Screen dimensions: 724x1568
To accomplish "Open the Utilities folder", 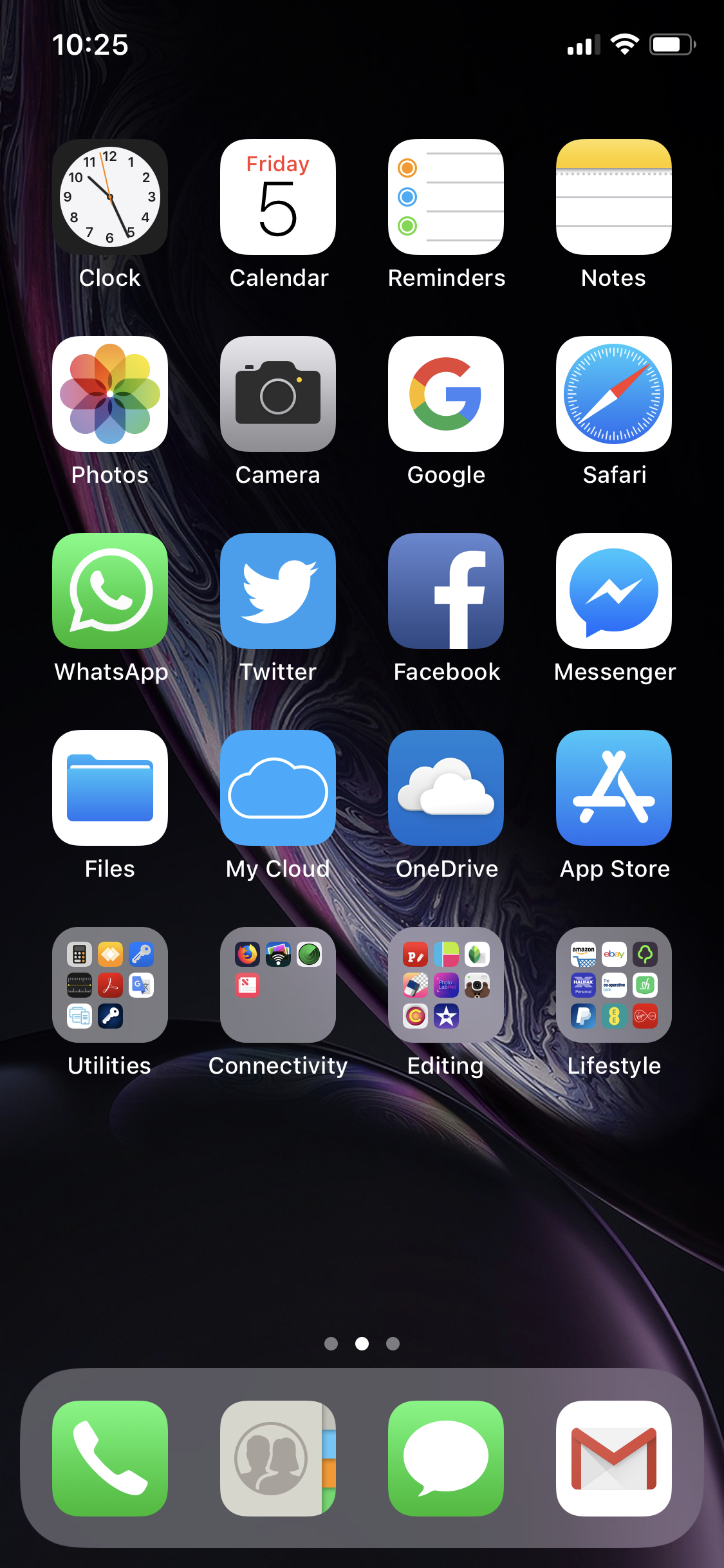I will click(110, 985).
